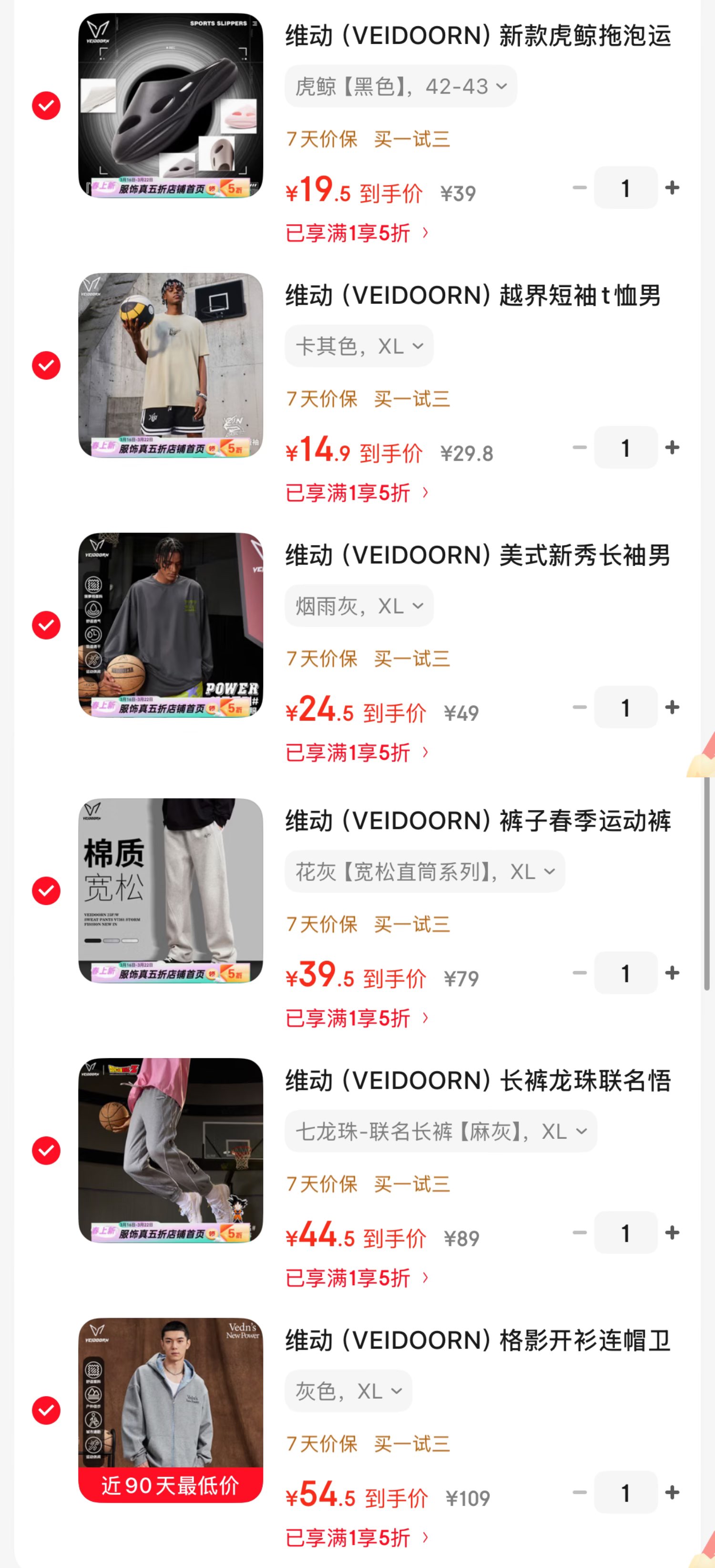
Task: Increase quantity of the ¥19.5 slippers
Action: [672, 187]
